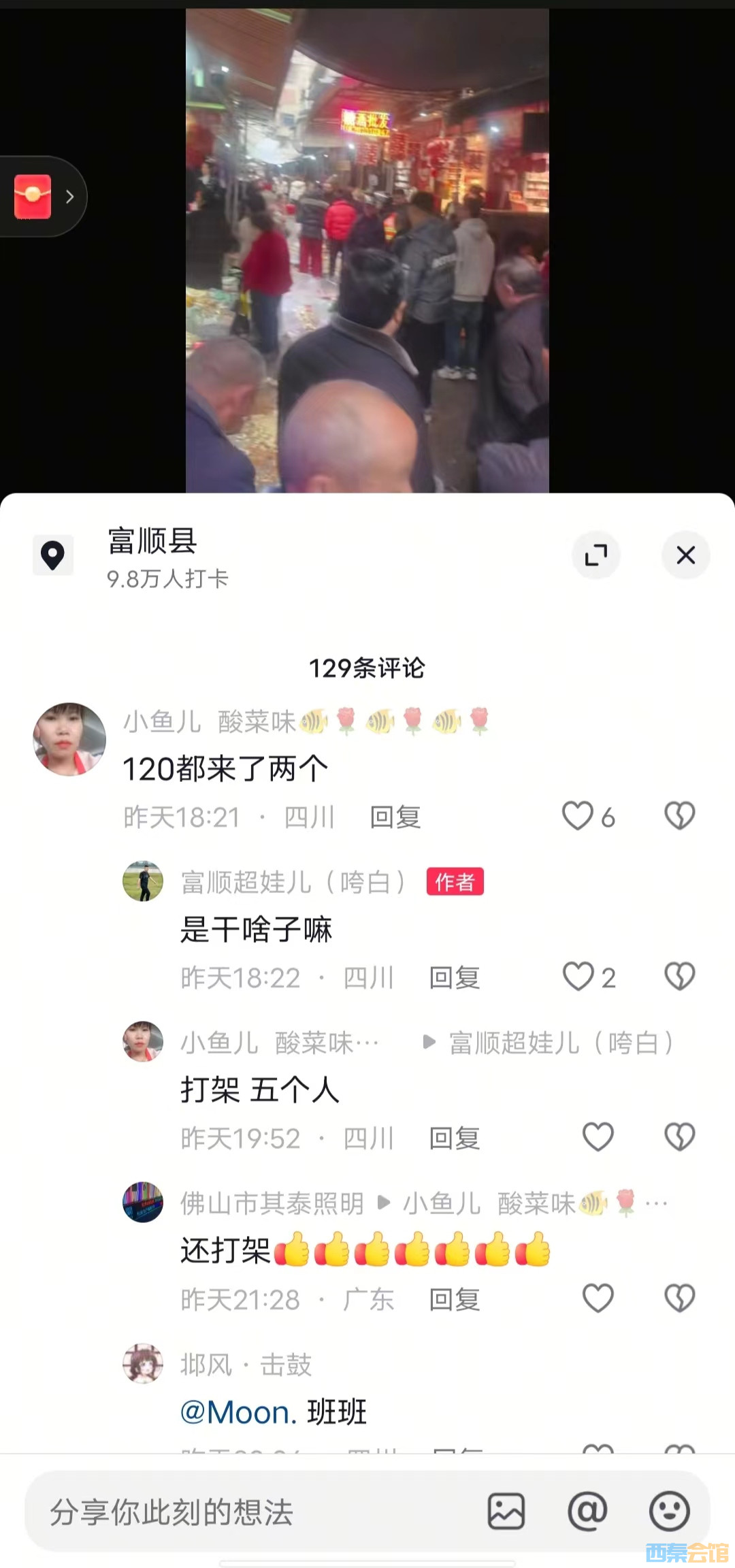This screenshot has height=1568, width=735.
Task: Open 富顺超娃儿（哼白）author profile
Action: 293,883
